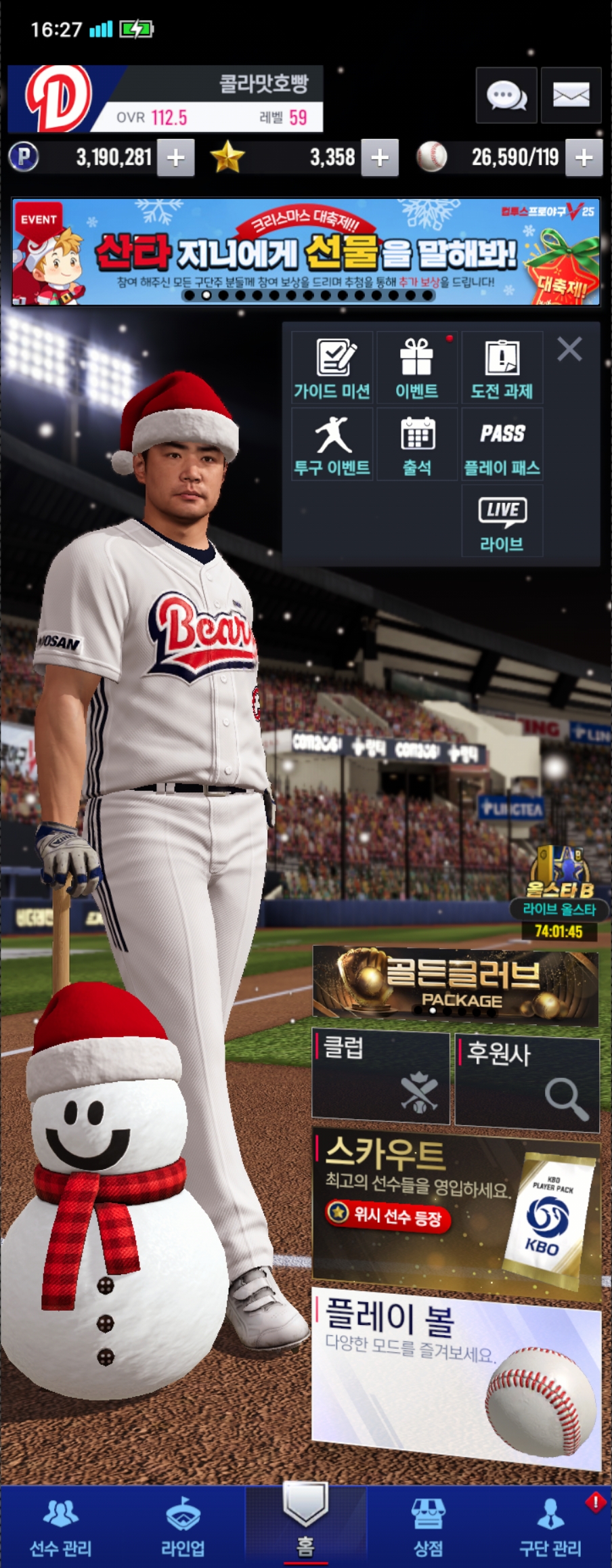Open the 후원사 sponsor card
Image resolution: width=612 pixels, height=1568 pixels.
527,1082
